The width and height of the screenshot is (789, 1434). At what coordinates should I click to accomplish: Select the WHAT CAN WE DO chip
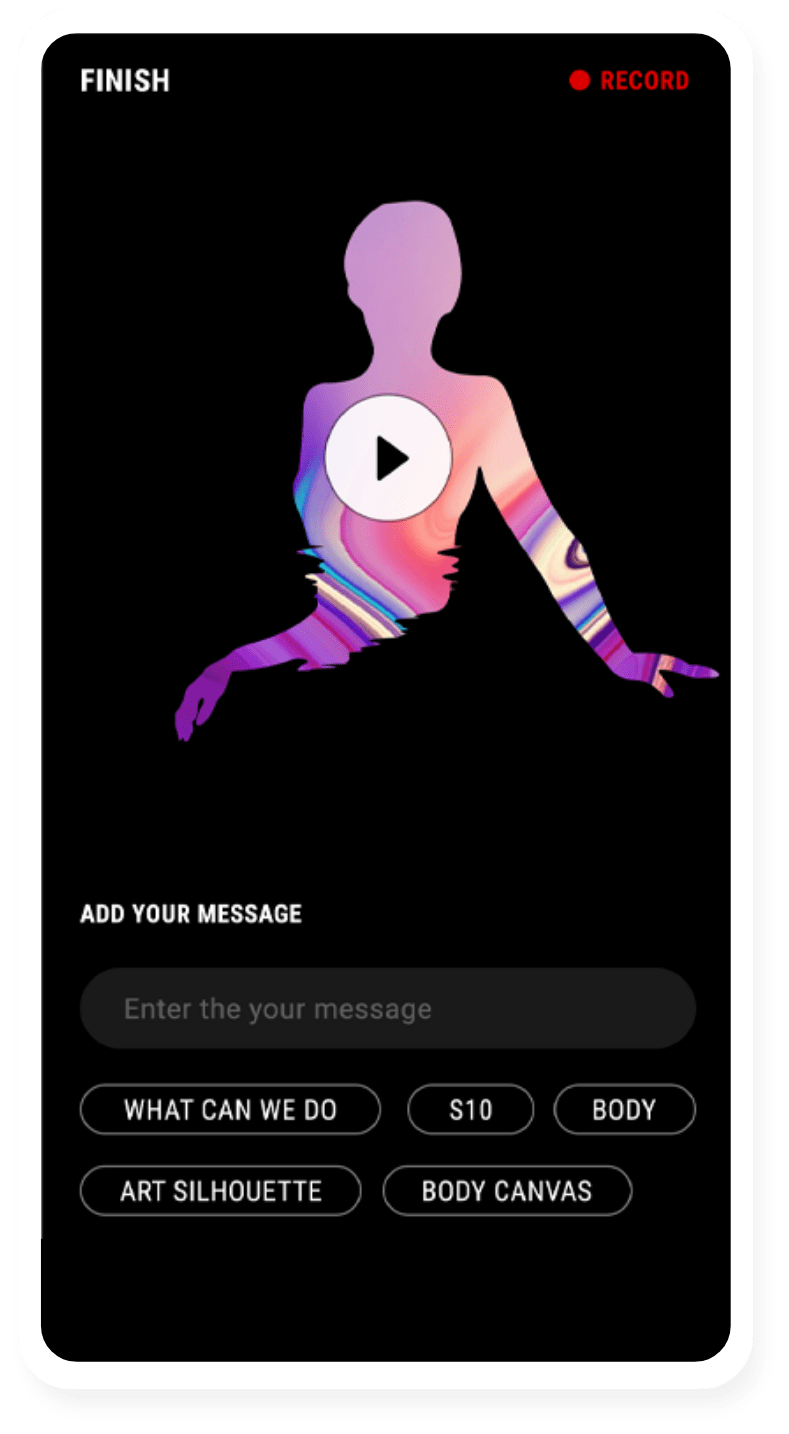tap(230, 1110)
